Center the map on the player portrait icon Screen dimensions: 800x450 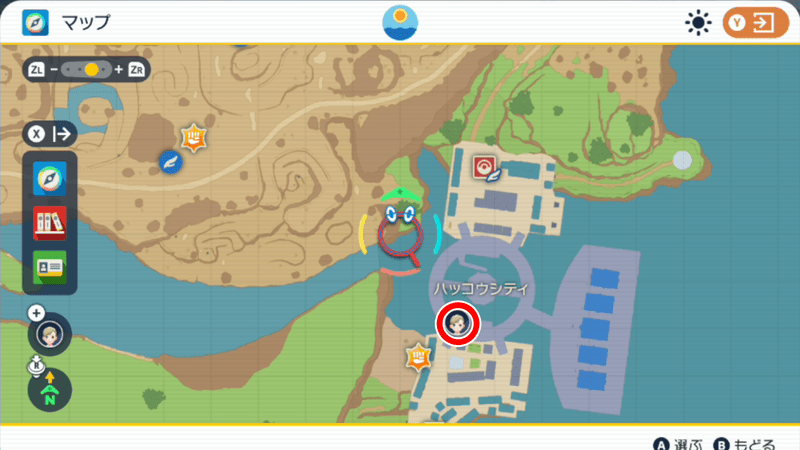49,333
